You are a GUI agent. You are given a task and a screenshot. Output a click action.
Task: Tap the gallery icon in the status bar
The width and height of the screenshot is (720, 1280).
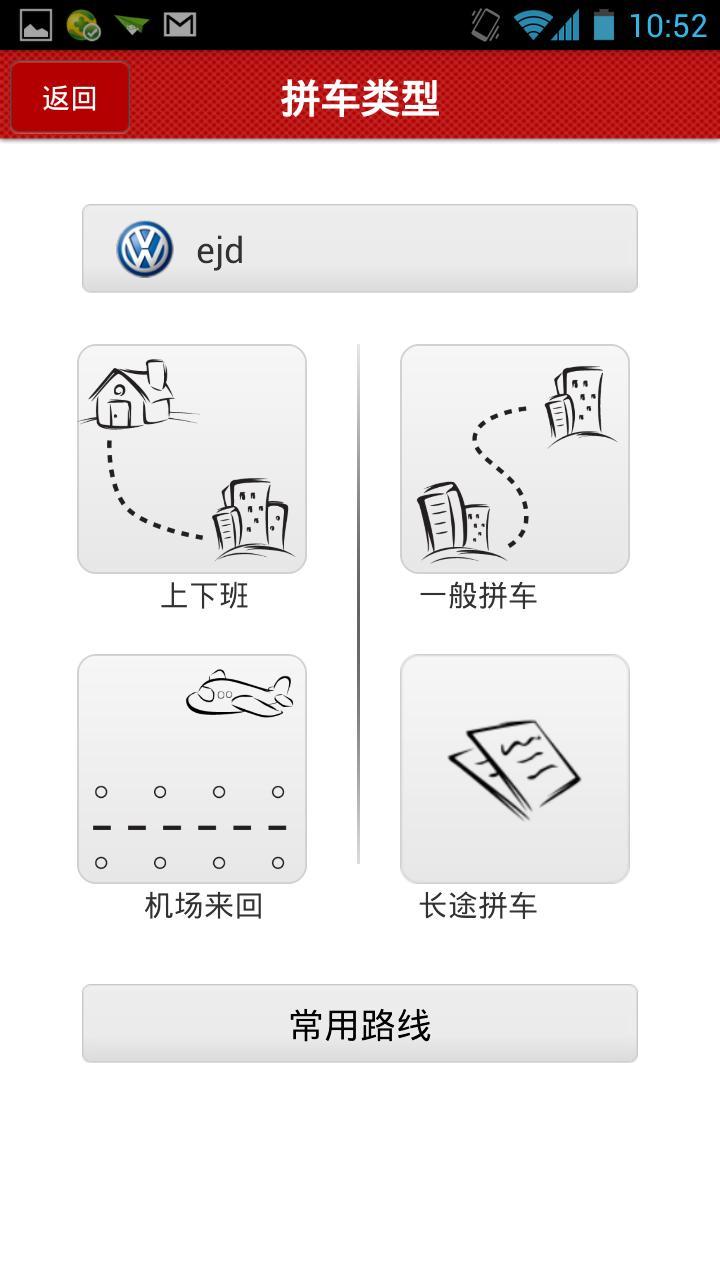[36, 27]
